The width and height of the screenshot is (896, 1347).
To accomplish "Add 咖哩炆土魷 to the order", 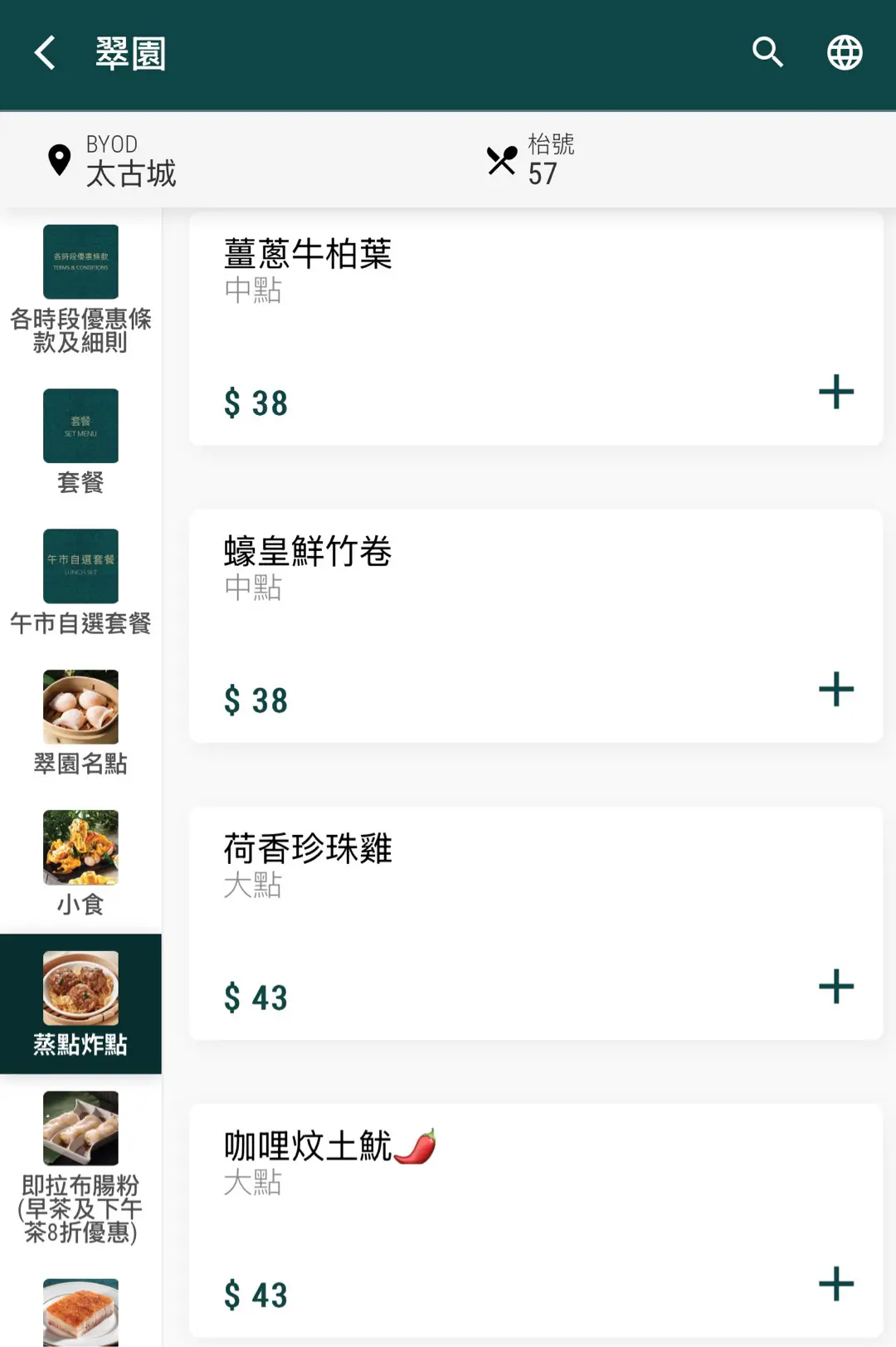I will [x=835, y=1283].
